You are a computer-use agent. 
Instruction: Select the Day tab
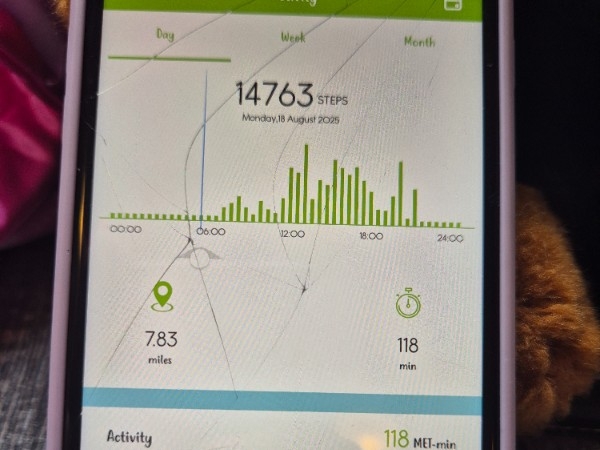[166, 35]
